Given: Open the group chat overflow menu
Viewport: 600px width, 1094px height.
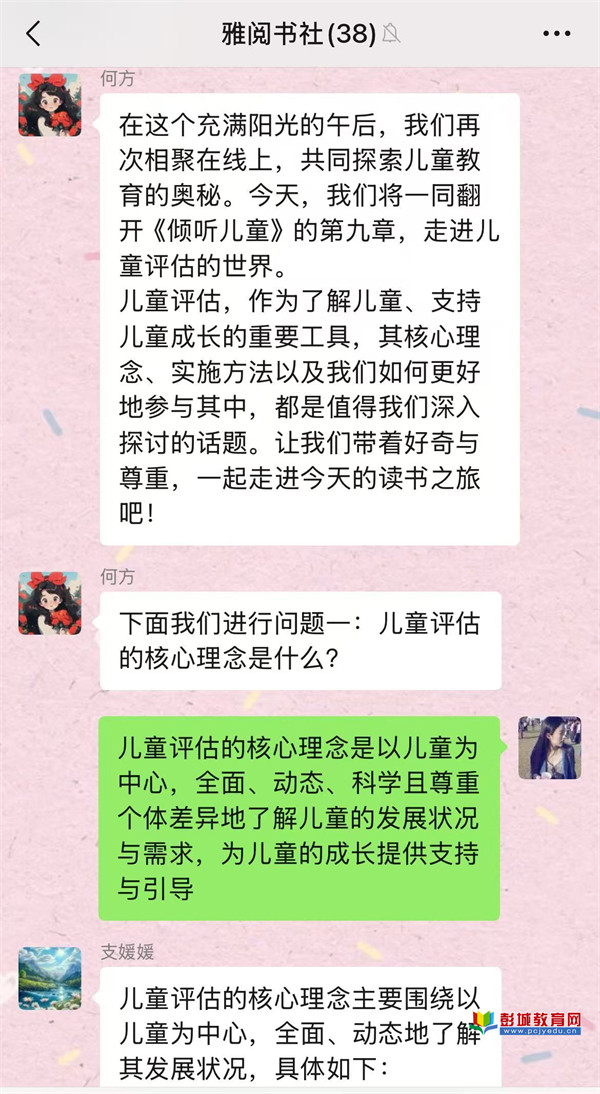Looking at the screenshot, I should point(556,34).
